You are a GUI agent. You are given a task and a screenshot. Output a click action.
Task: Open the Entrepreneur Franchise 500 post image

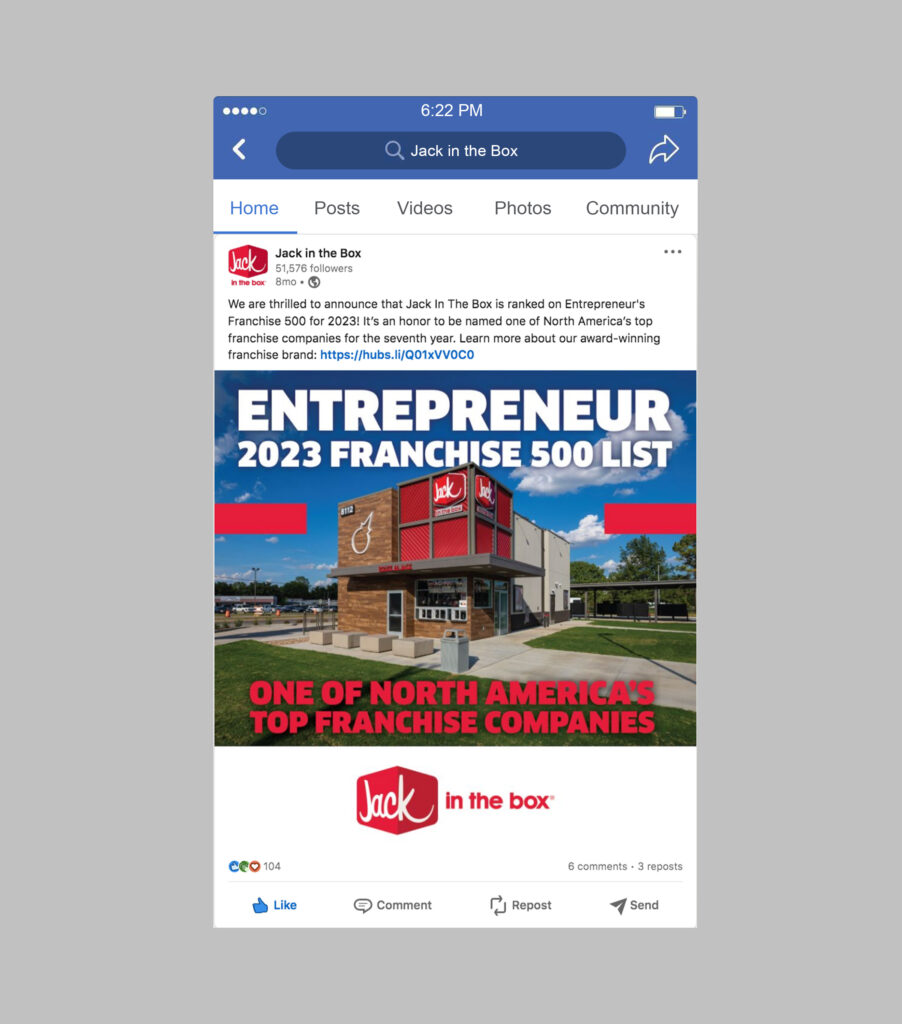(455, 558)
